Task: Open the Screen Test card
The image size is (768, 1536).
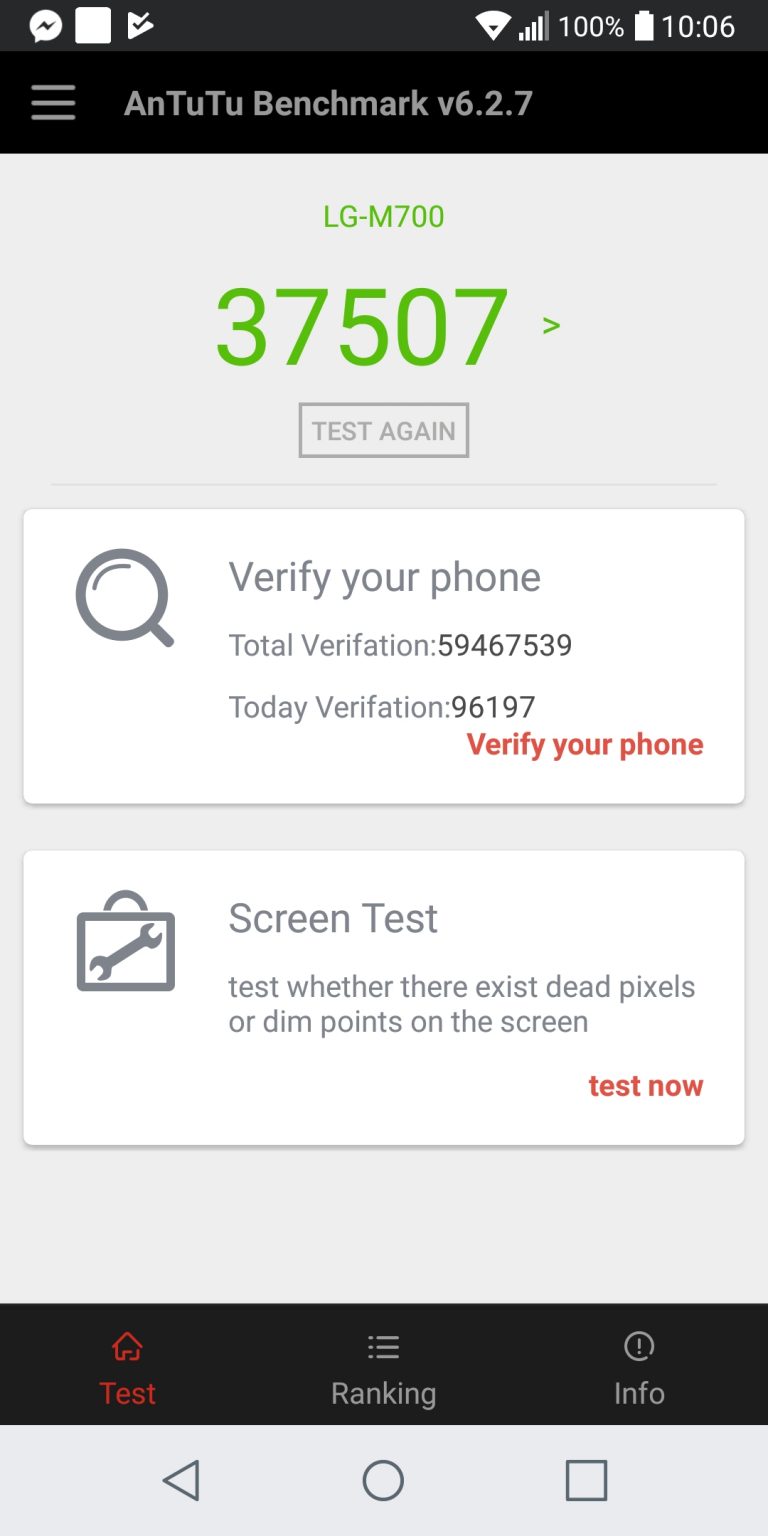Action: coord(384,997)
